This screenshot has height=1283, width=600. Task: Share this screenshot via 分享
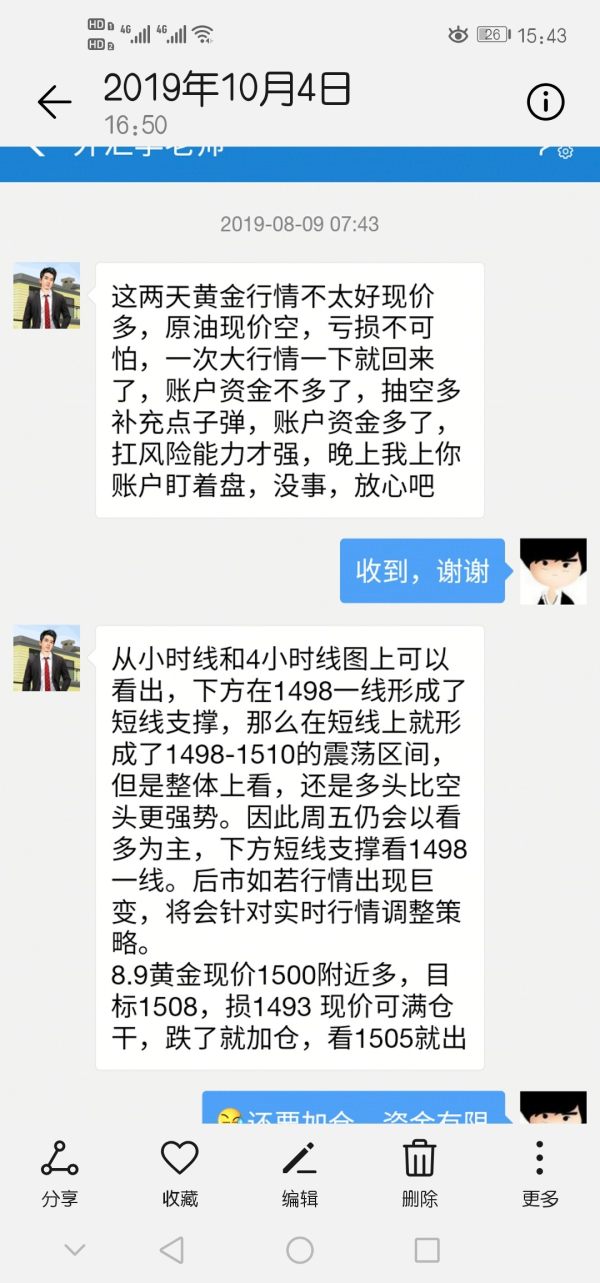click(x=60, y=1172)
